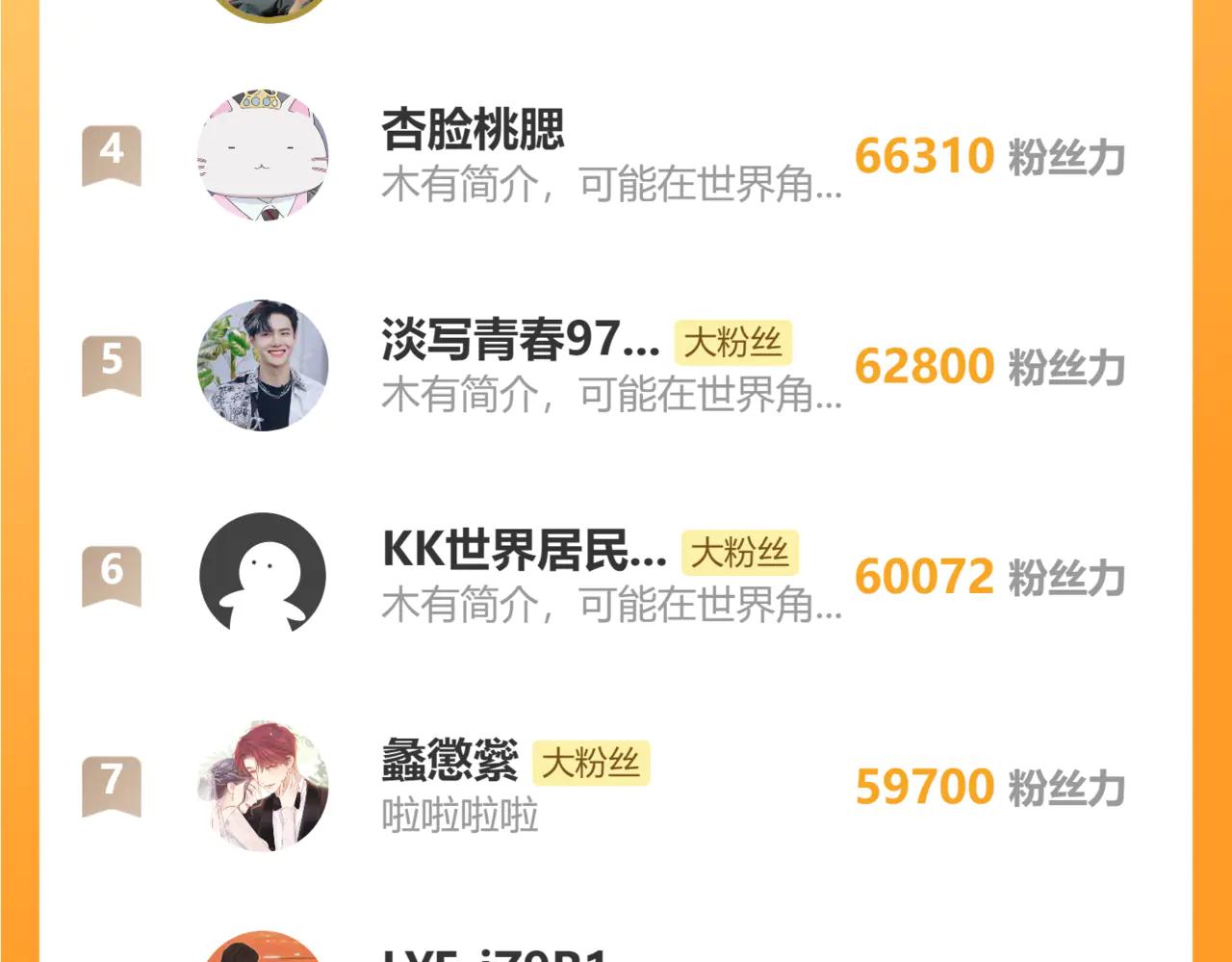View the rank 7 fan with 59700 粉丝力

pyautogui.click(x=449, y=761)
